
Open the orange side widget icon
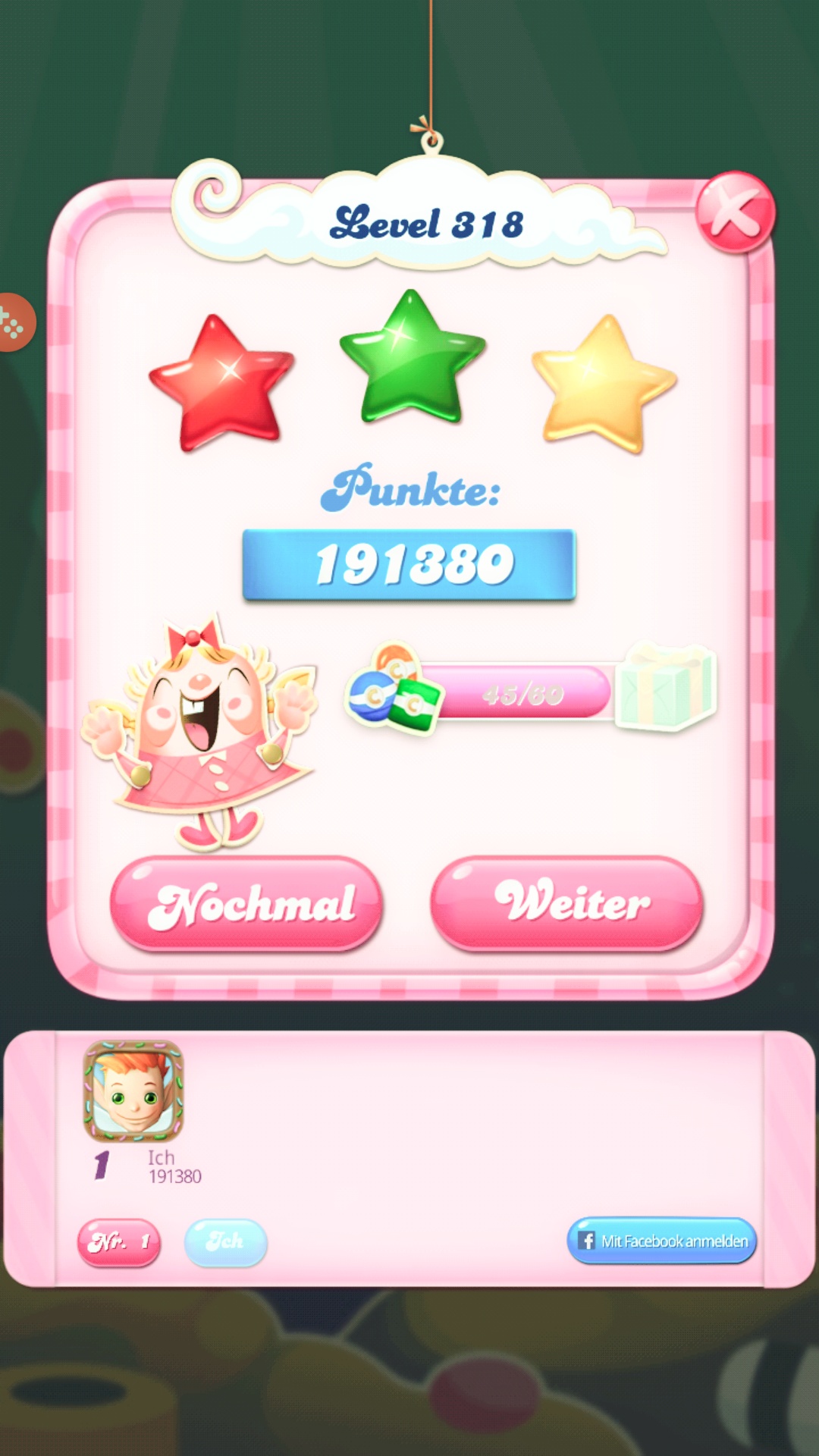point(12,322)
